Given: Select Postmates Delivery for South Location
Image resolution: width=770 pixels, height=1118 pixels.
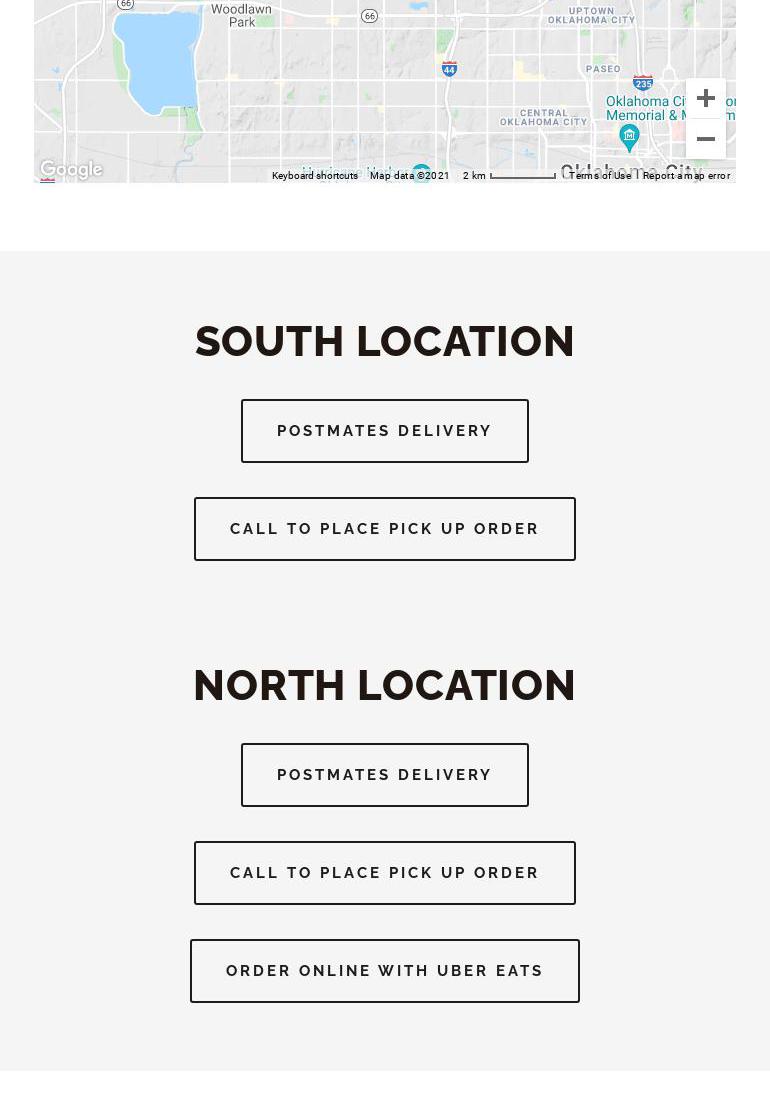Looking at the screenshot, I should [x=384, y=431].
